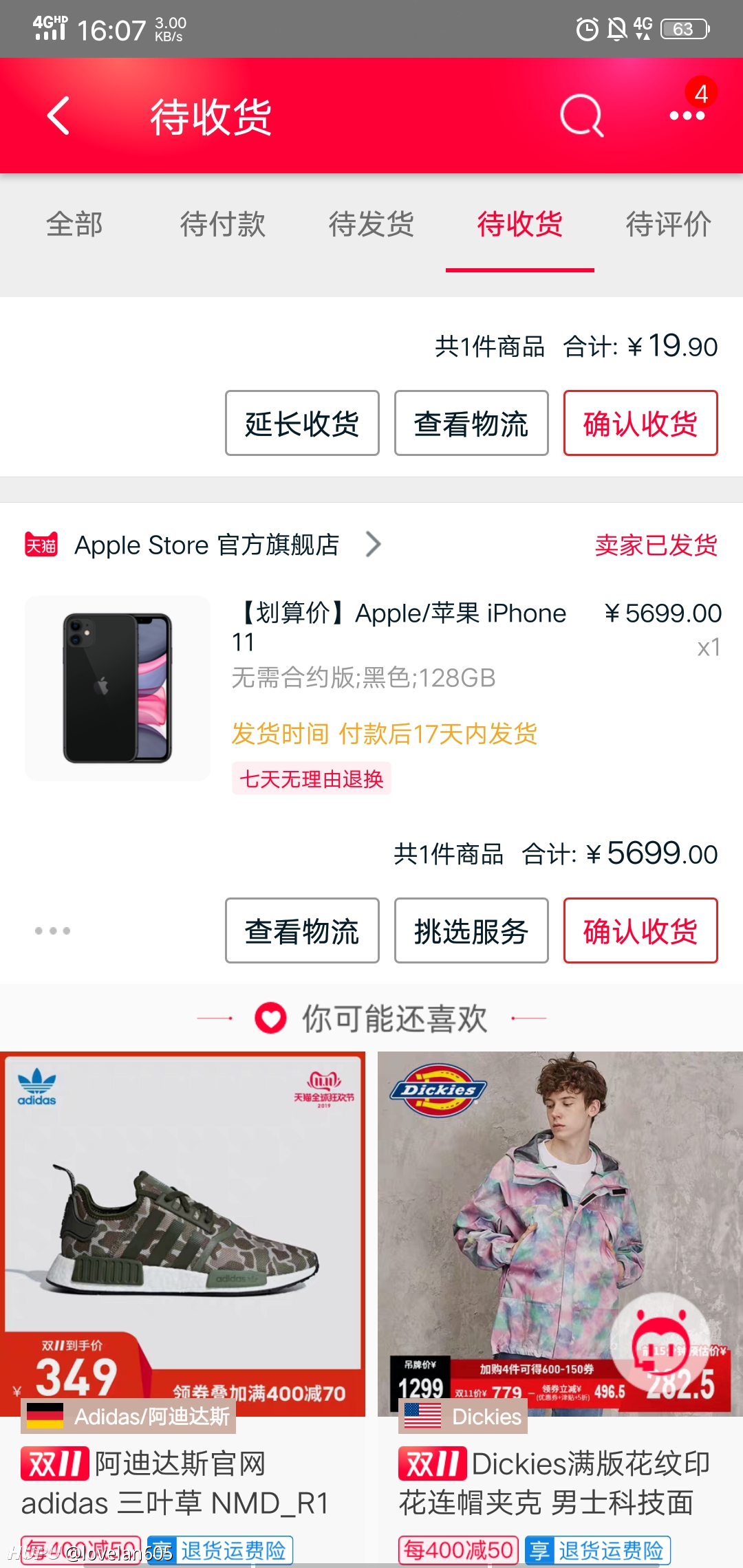Tap 确认收货 on the ¥19.90 order

(x=640, y=423)
